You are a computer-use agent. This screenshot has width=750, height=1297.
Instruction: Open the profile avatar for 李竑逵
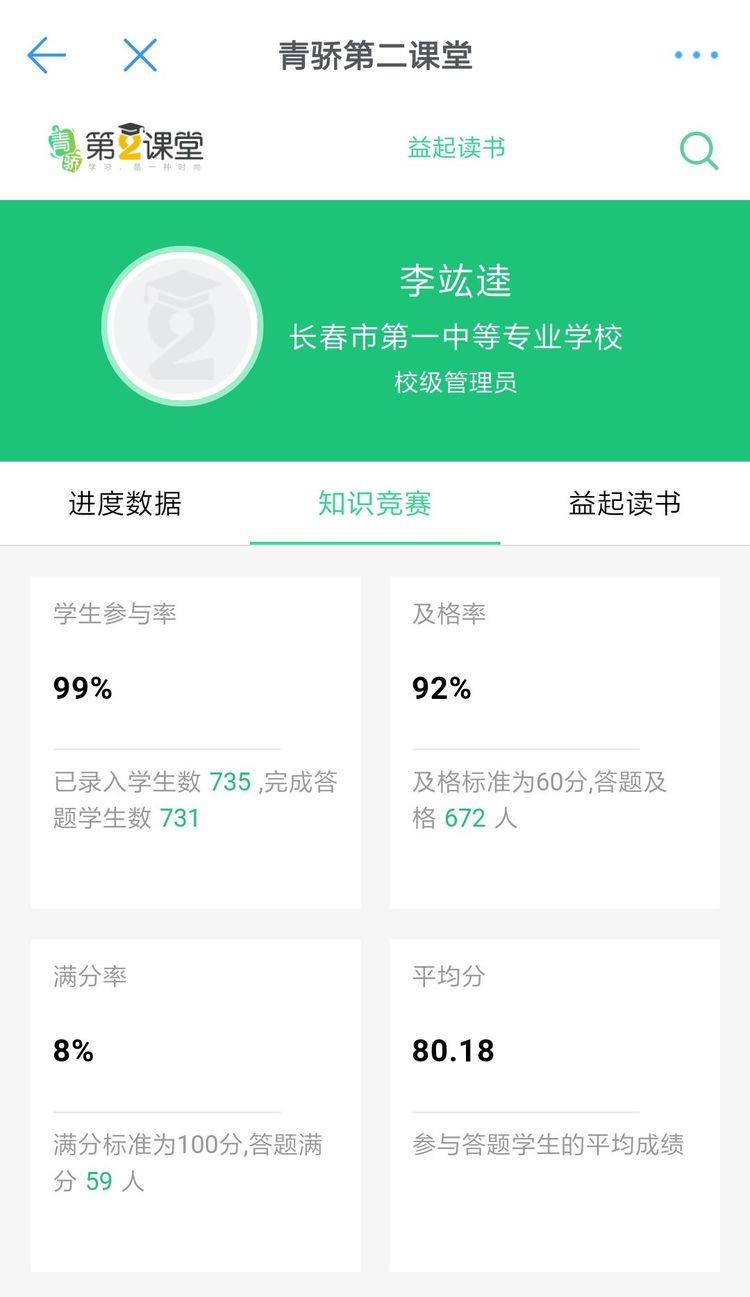click(183, 327)
